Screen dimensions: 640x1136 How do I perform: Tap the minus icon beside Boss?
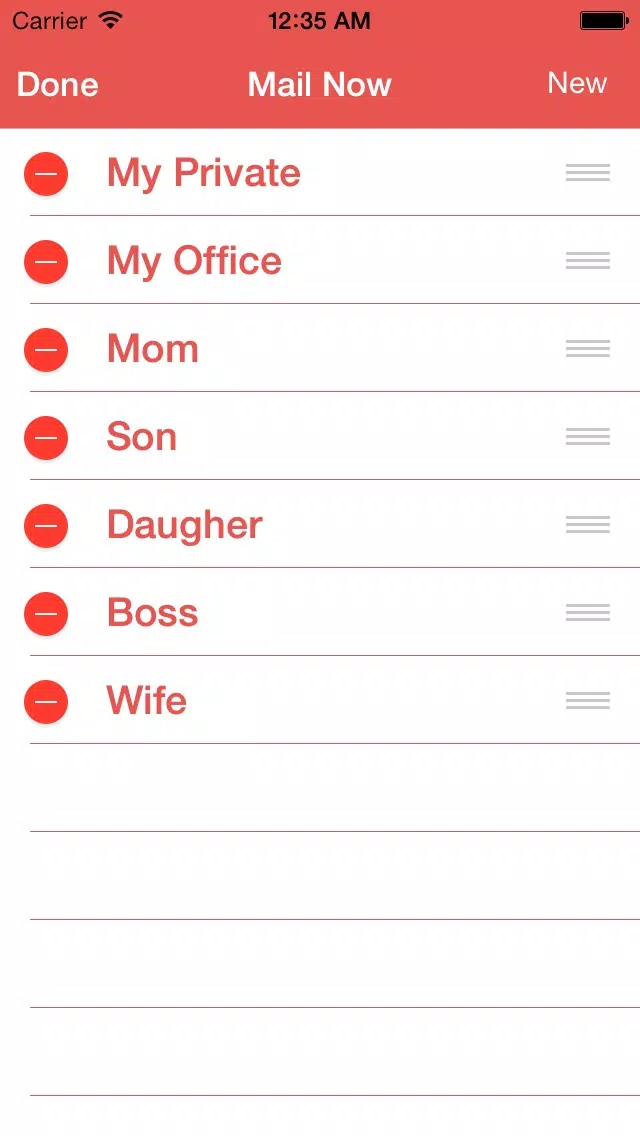click(46, 614)
